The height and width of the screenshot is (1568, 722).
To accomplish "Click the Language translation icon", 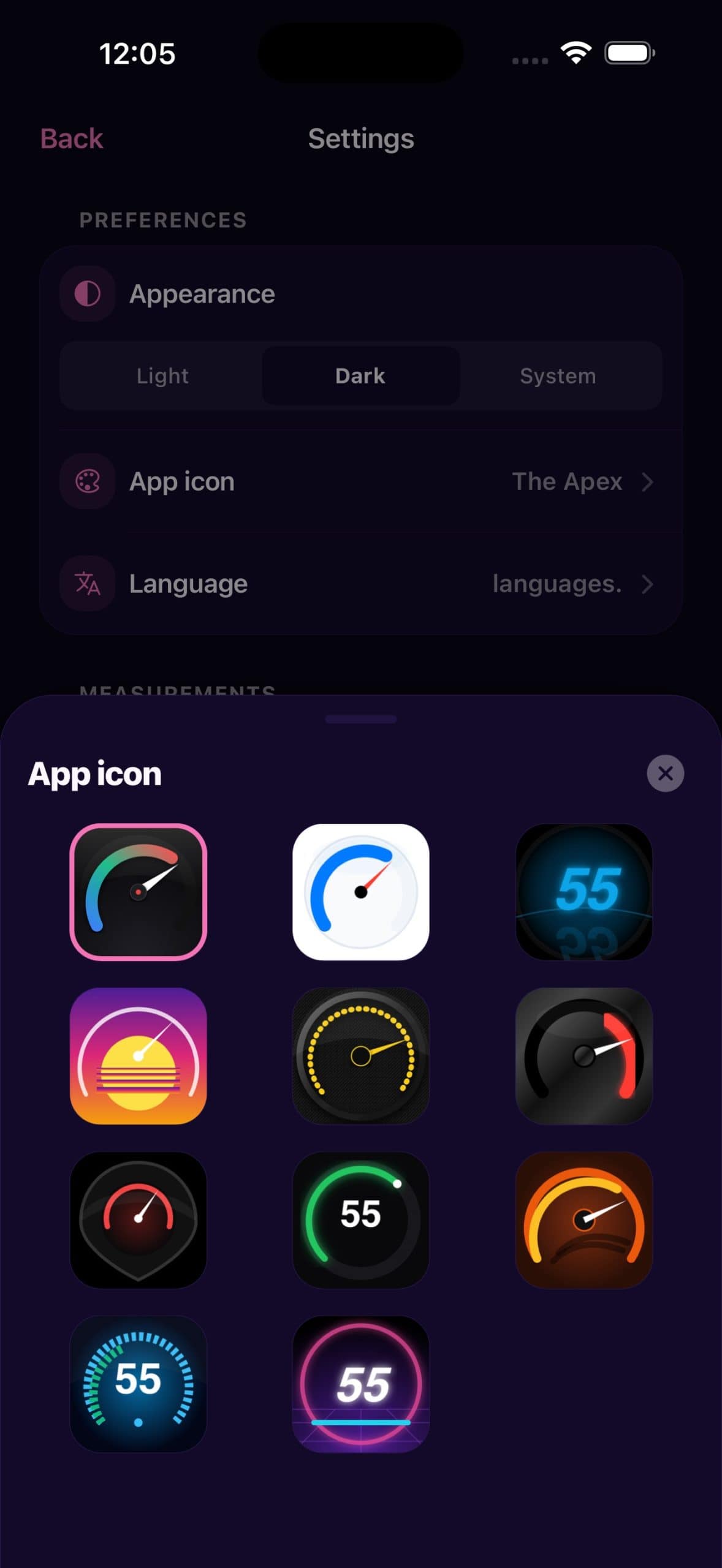I will (87, 584).
